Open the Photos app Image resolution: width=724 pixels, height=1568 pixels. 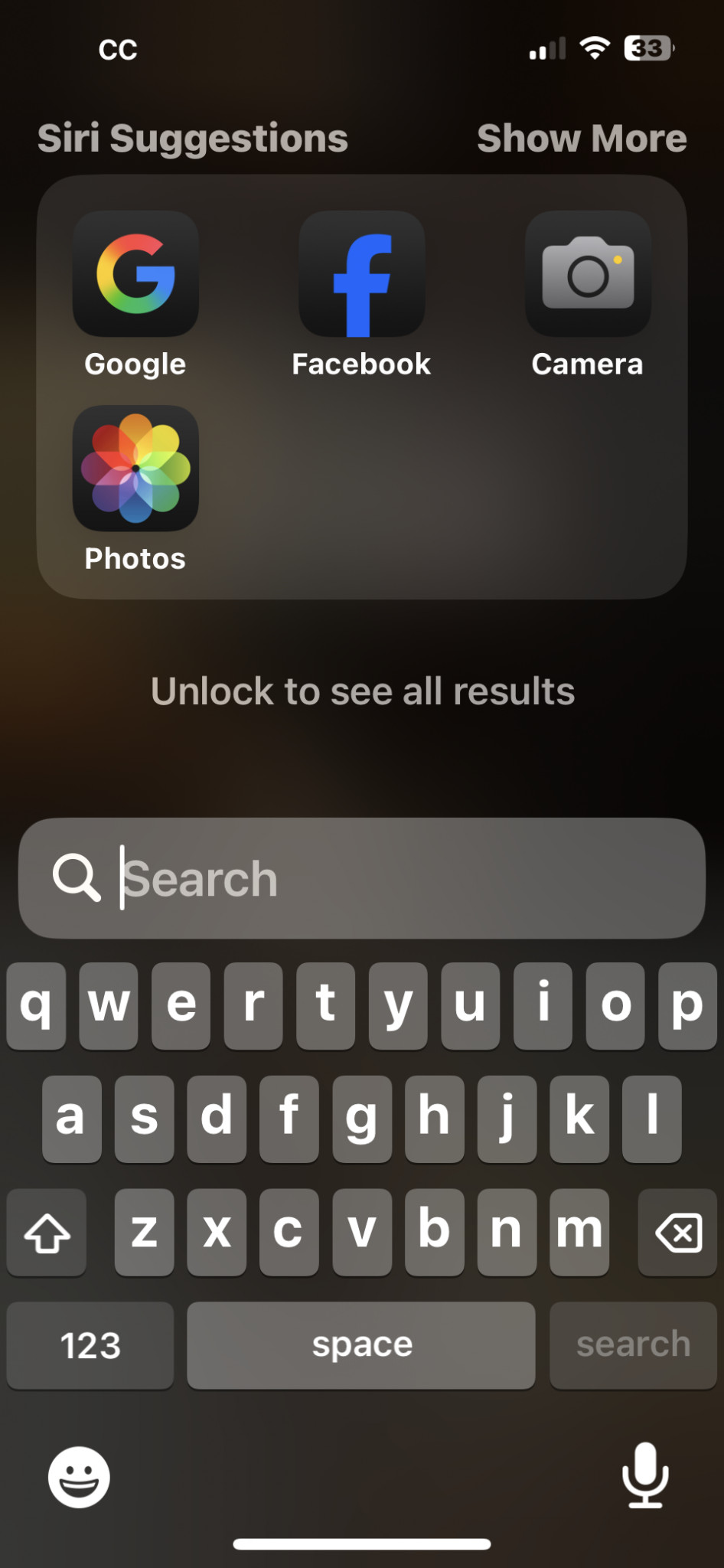coord(135,469)
